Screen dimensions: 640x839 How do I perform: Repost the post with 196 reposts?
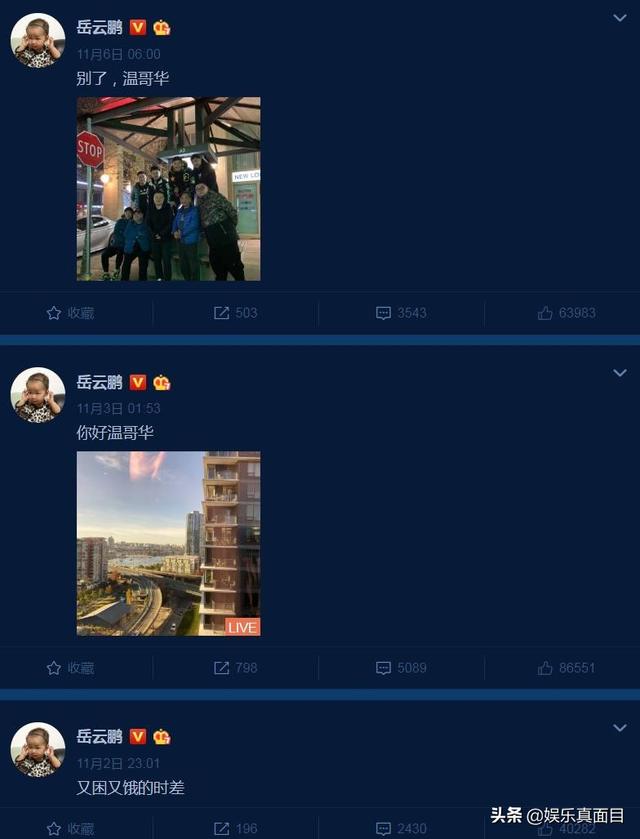(235, 828)
